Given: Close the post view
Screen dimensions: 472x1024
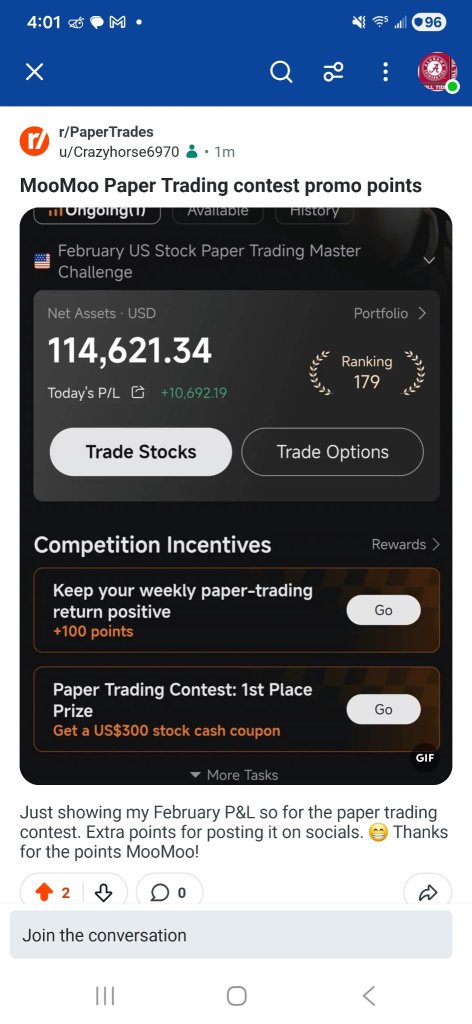Looking at the screenshot, I should (x=35, y=72).
